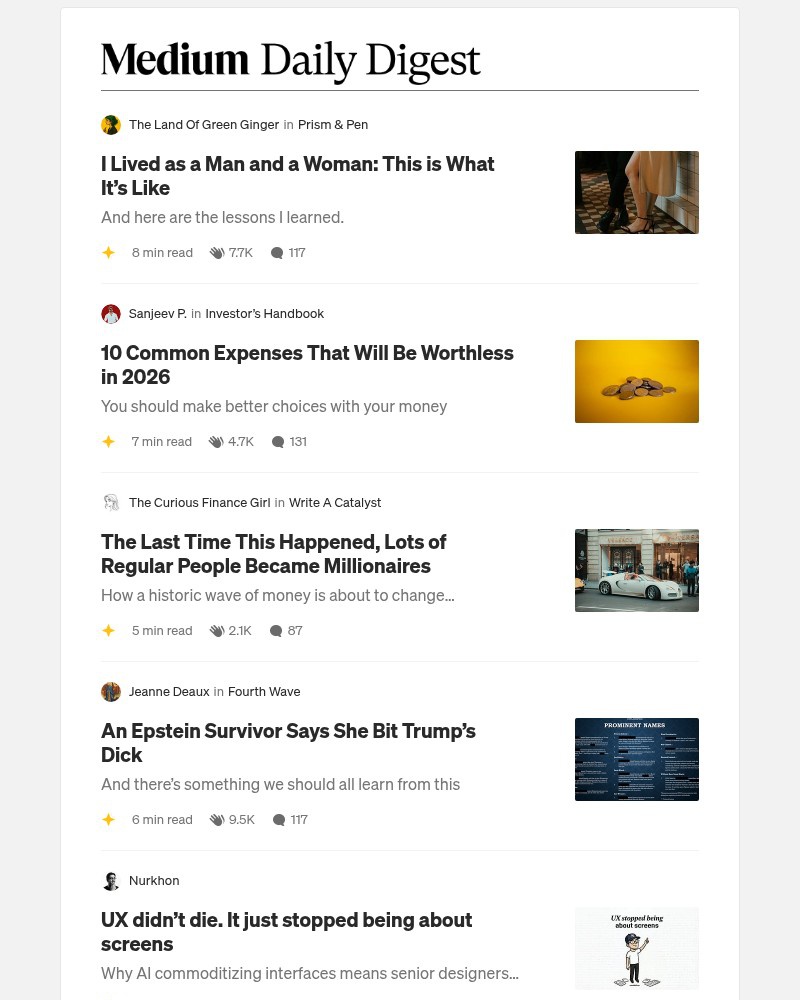Tap the Prominent Names image thumbnail
The height and width of the screenshot is (1000, 800).
(x=636, y=759)
